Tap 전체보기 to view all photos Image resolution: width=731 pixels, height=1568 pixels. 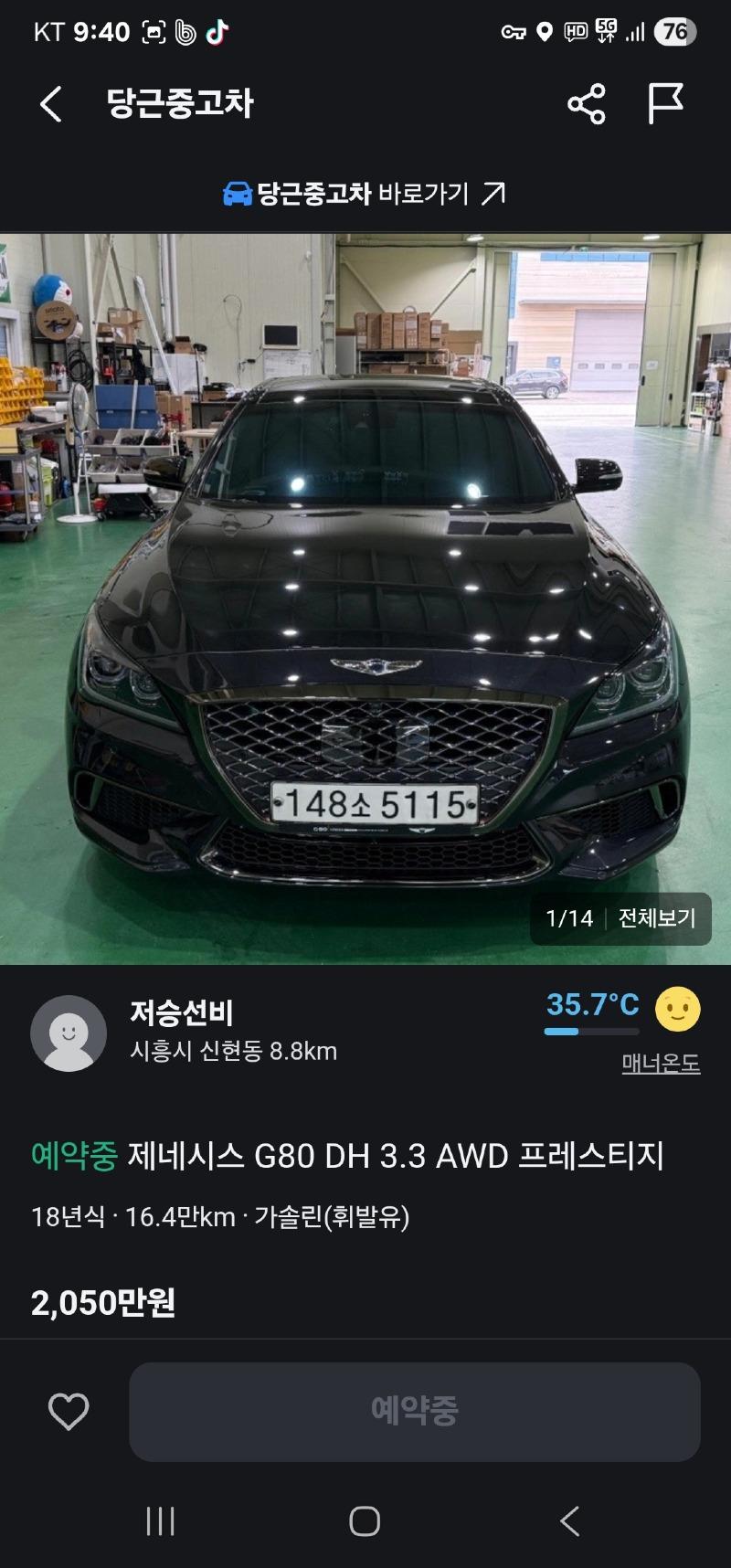(657, 918)
